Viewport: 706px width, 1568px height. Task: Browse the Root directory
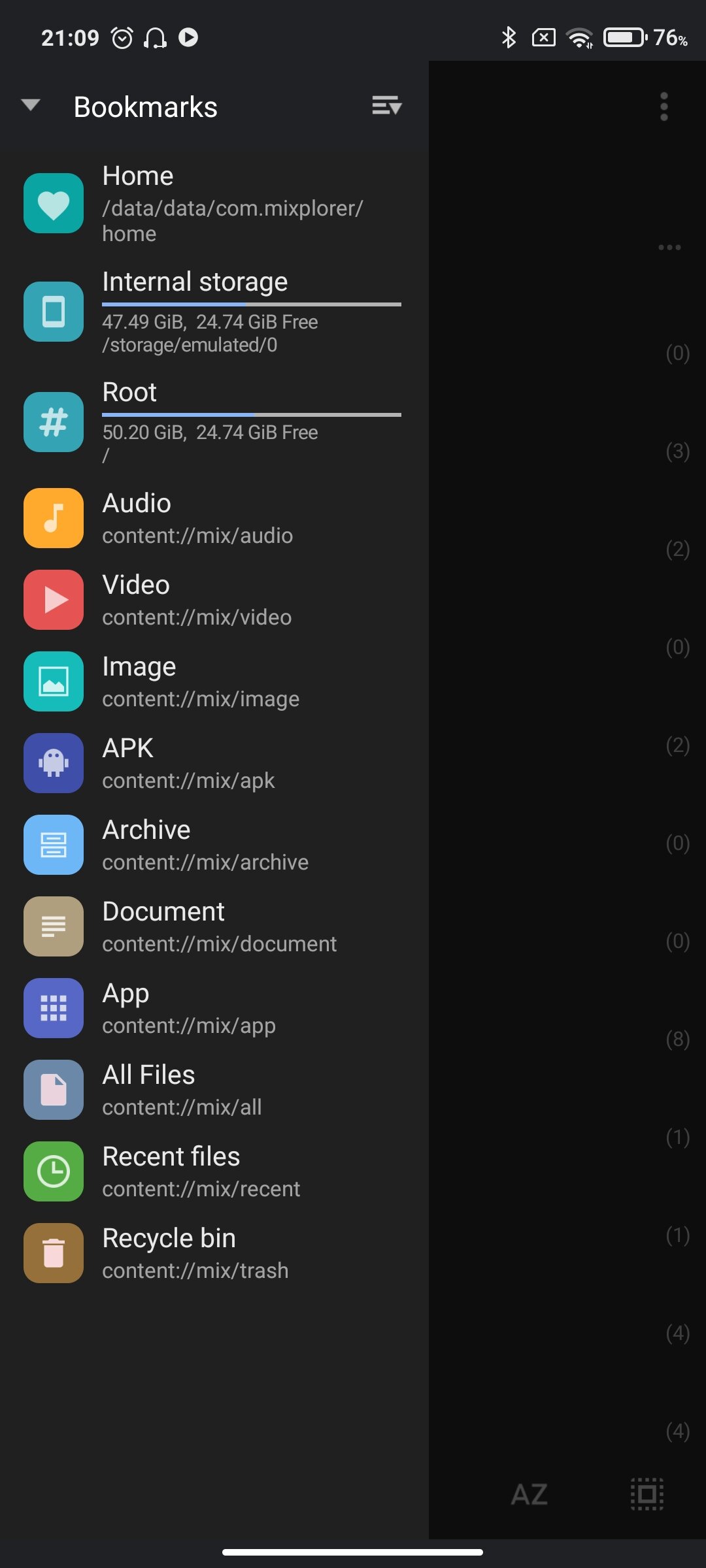click(x=214, y=423)
